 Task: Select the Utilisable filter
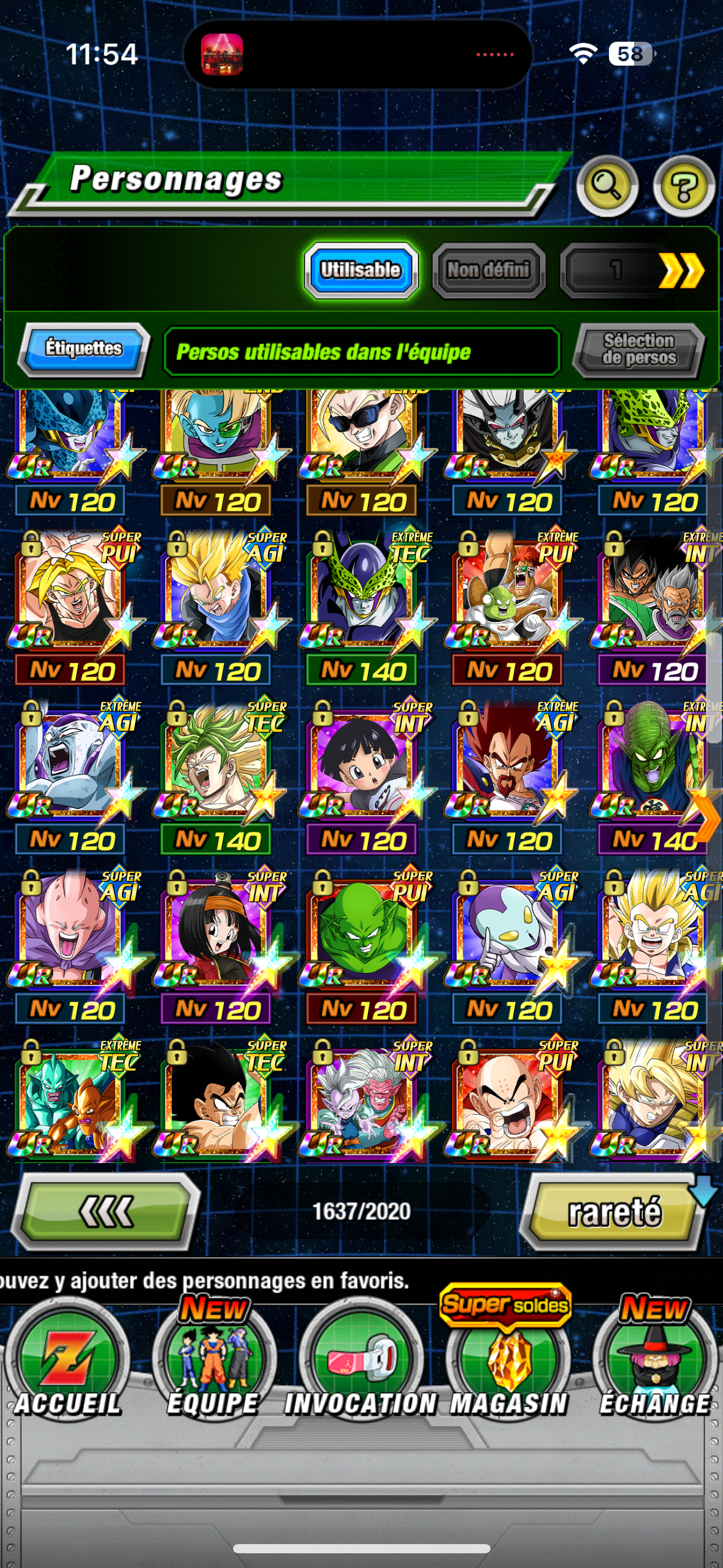pyautogui.click(x=361, y=270)
